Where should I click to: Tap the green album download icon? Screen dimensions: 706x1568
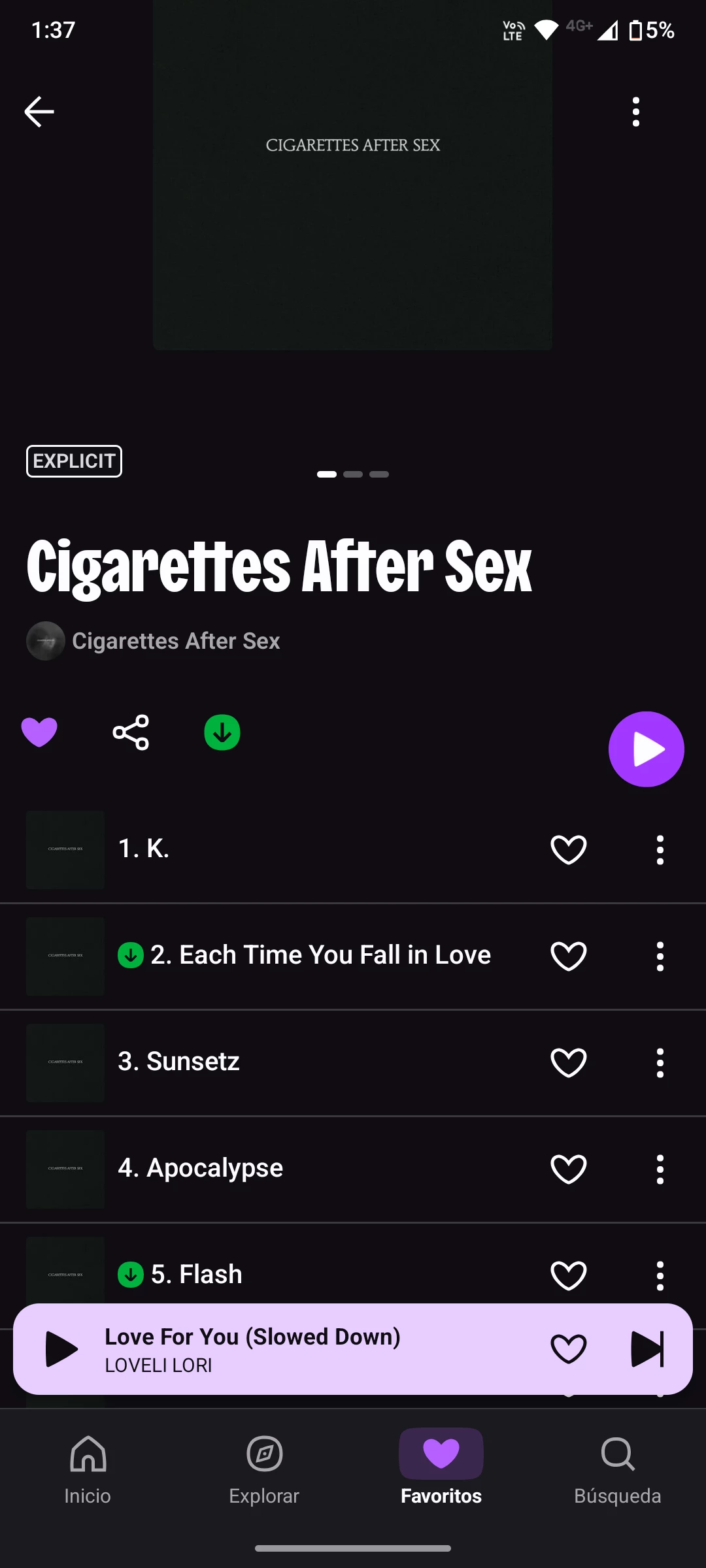coord(222,732)
